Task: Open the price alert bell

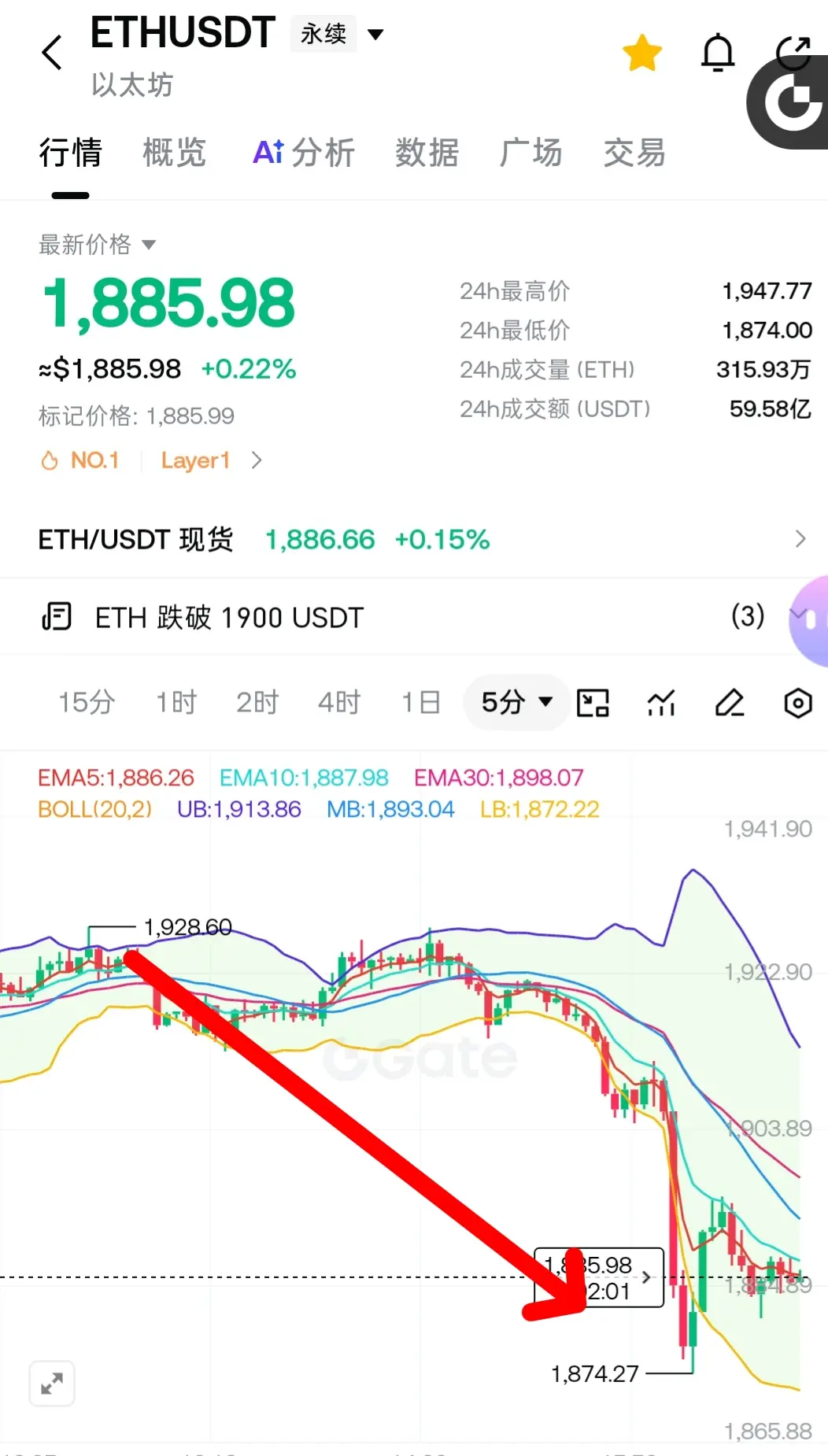Action: tap(718, 53)
